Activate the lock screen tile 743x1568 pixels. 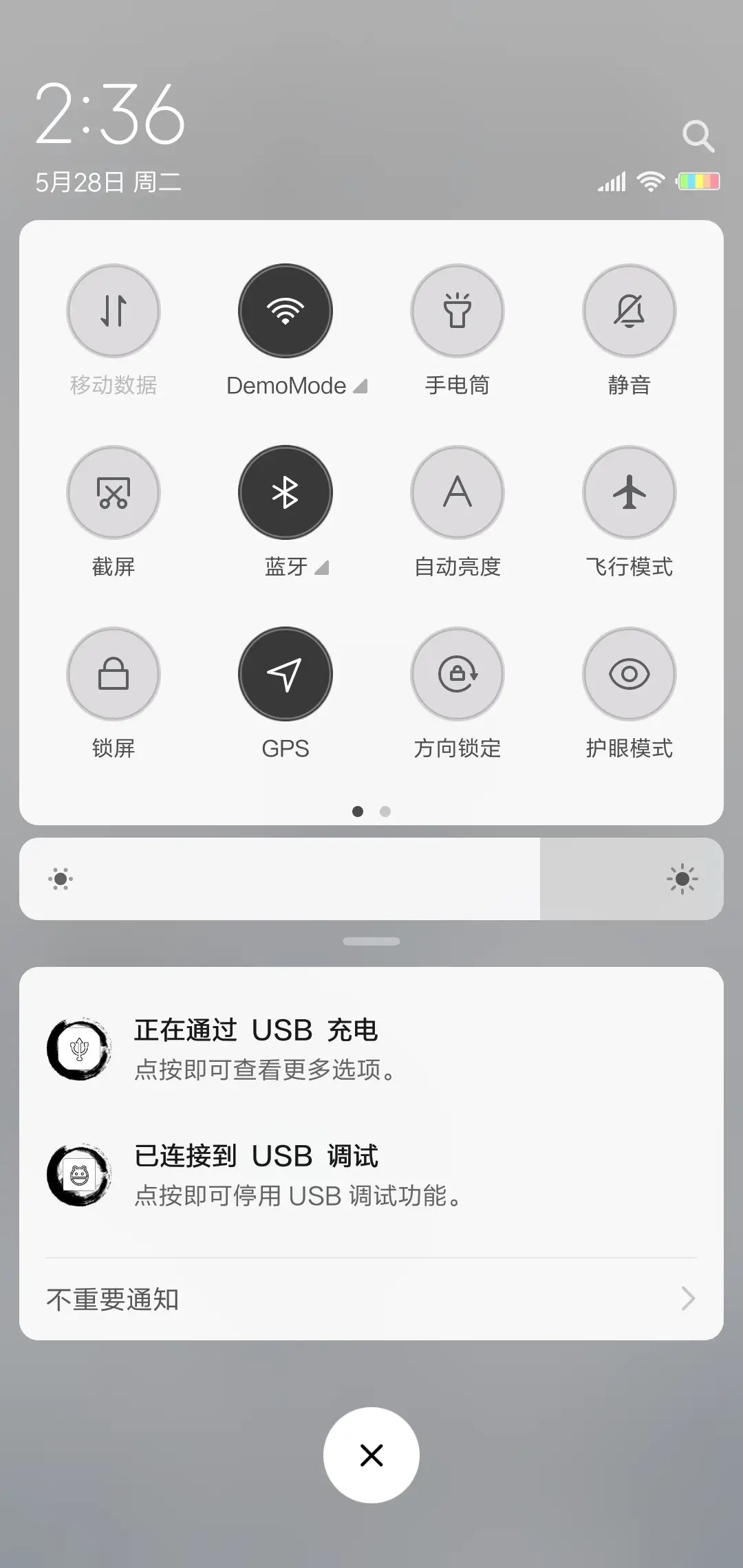click(x=114, y=674)
